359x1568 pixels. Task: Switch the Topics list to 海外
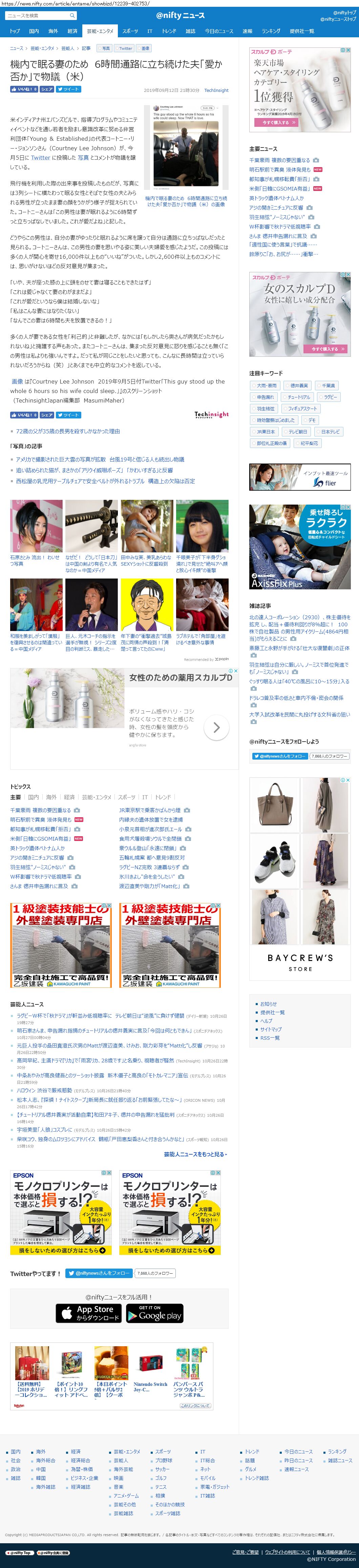pyautogui.click(x=51, y=797)
